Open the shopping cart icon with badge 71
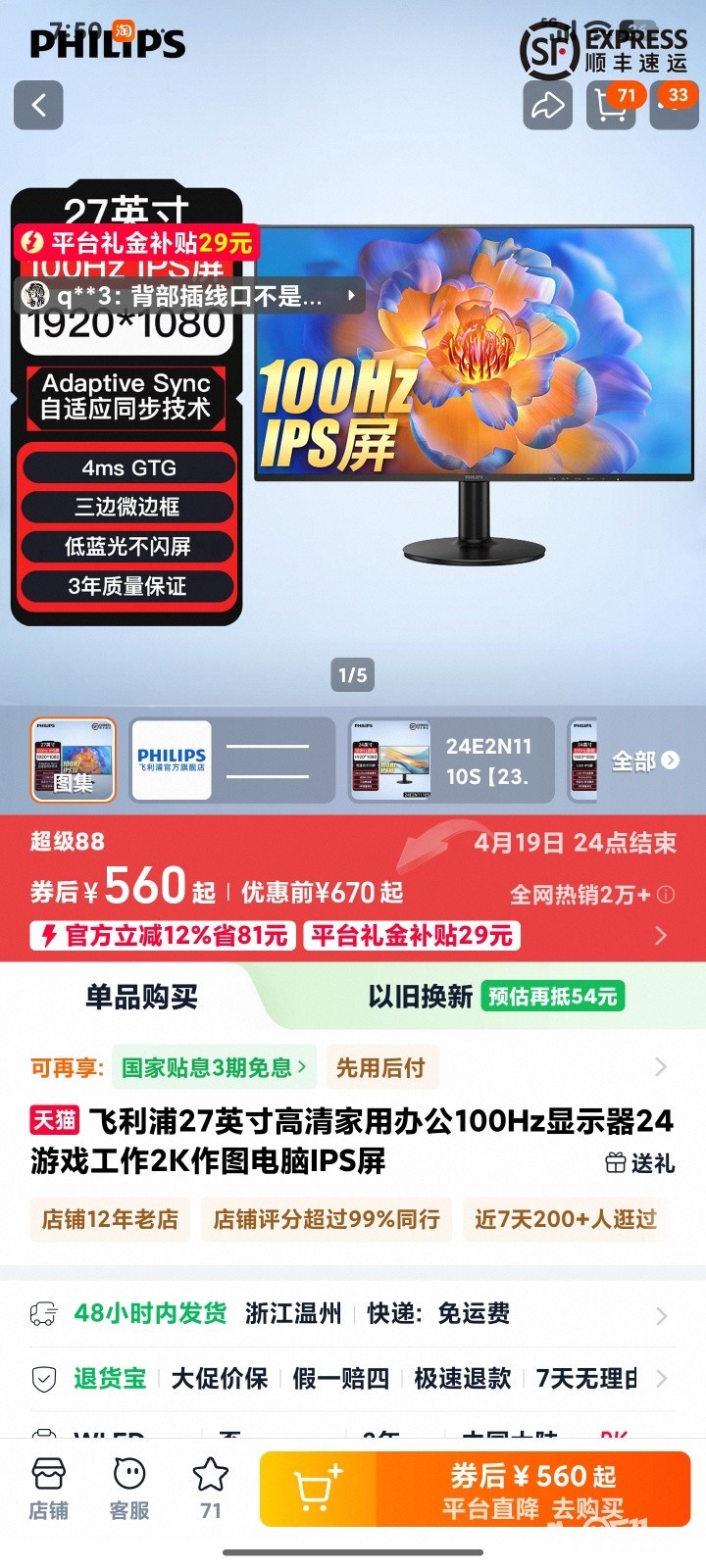This screenshot has width=706, height=1568. tap(611, 106)
